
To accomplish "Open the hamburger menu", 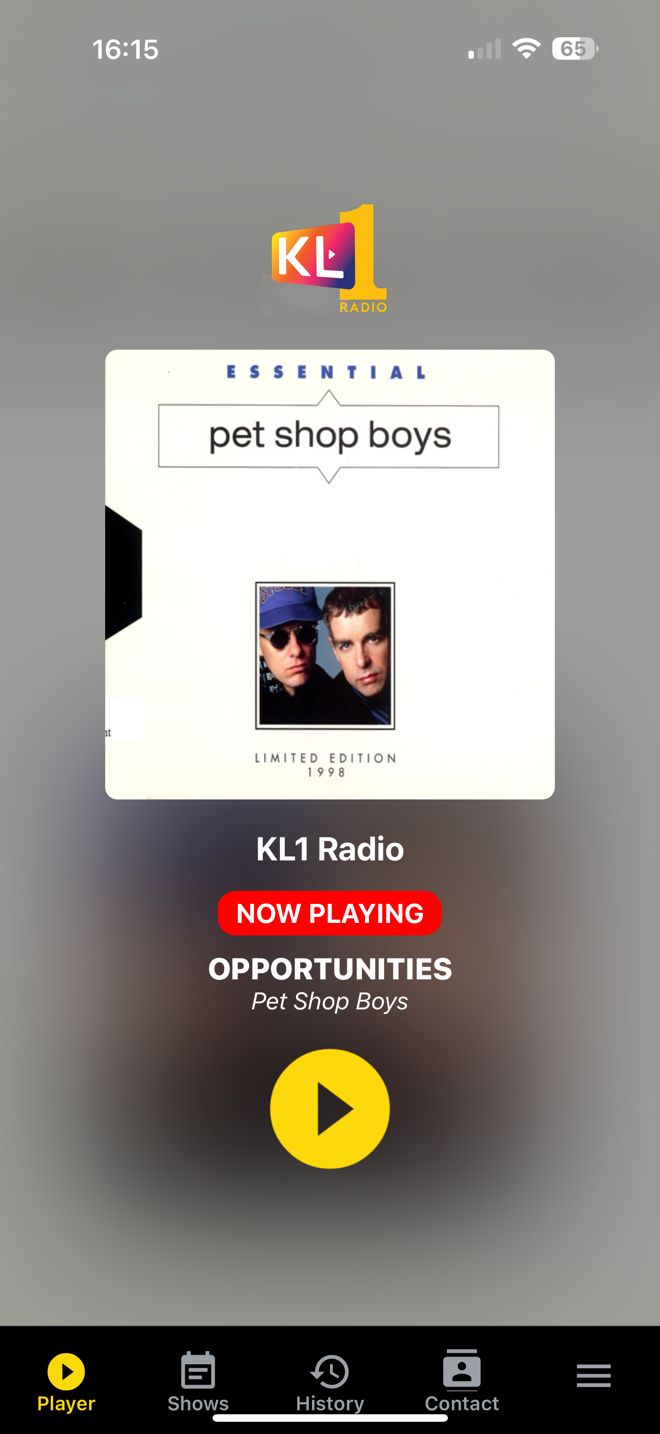I will [594, 1376].
